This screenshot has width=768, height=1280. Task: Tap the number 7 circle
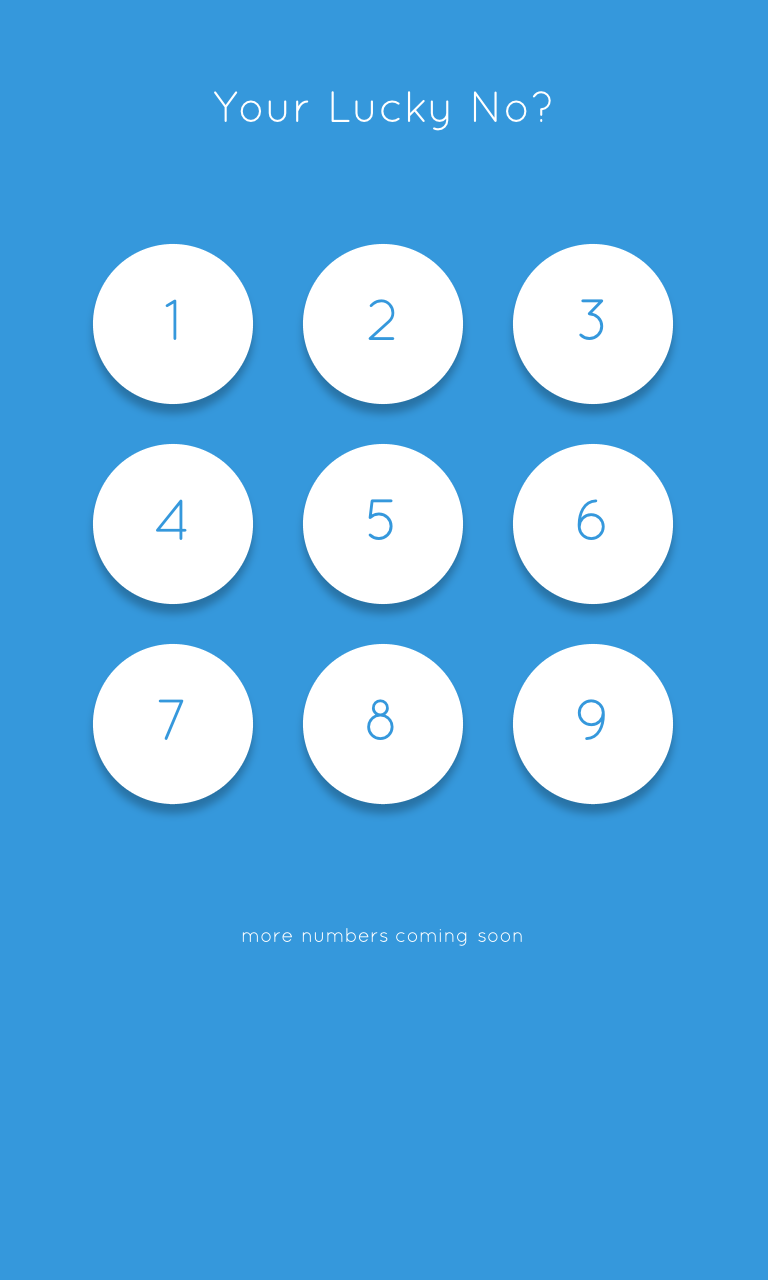[x=173, y=724]
